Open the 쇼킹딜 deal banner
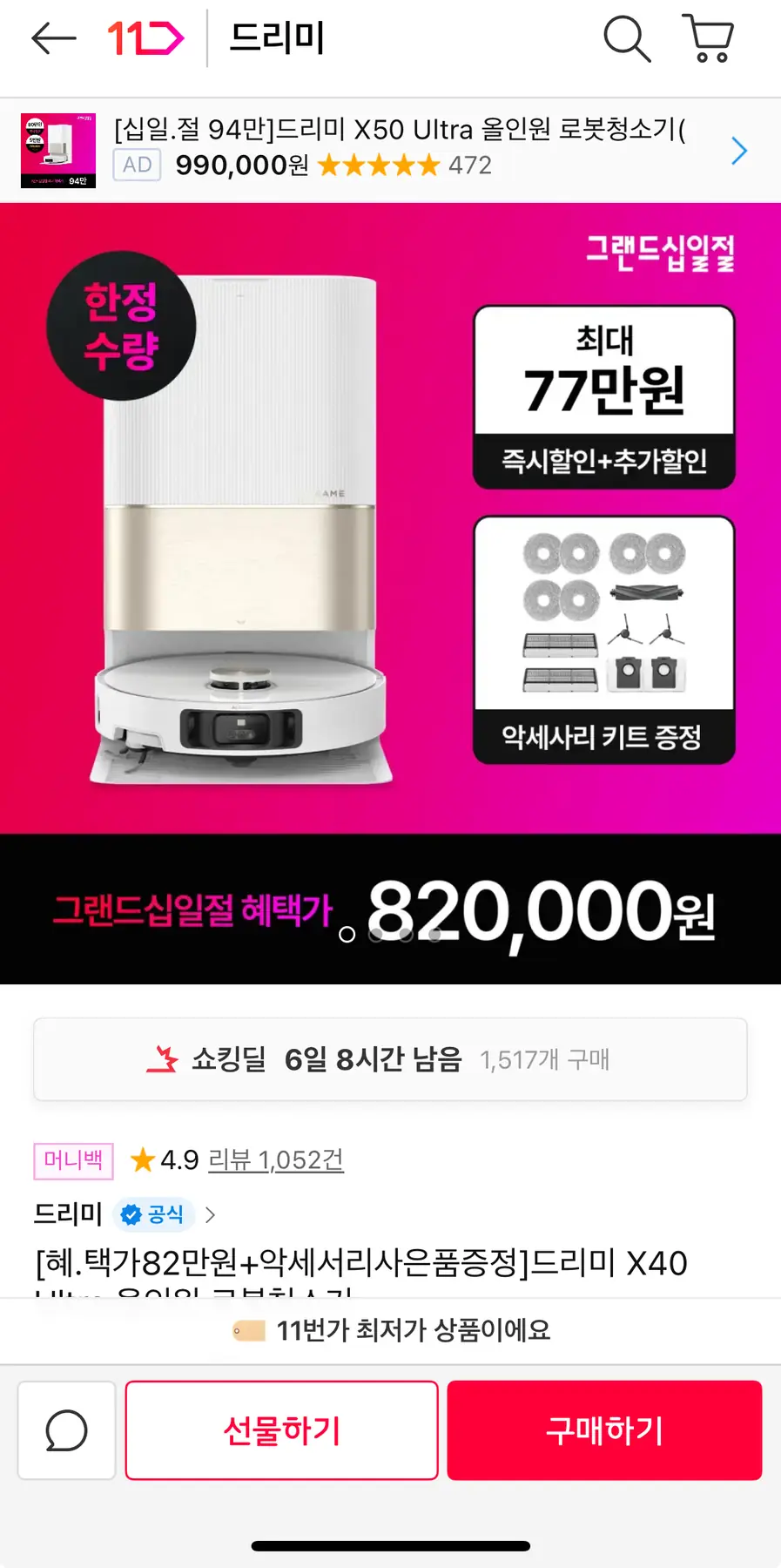This screenshot has width=781, height=1568. pyautogui.click(x=390, y=1059)
